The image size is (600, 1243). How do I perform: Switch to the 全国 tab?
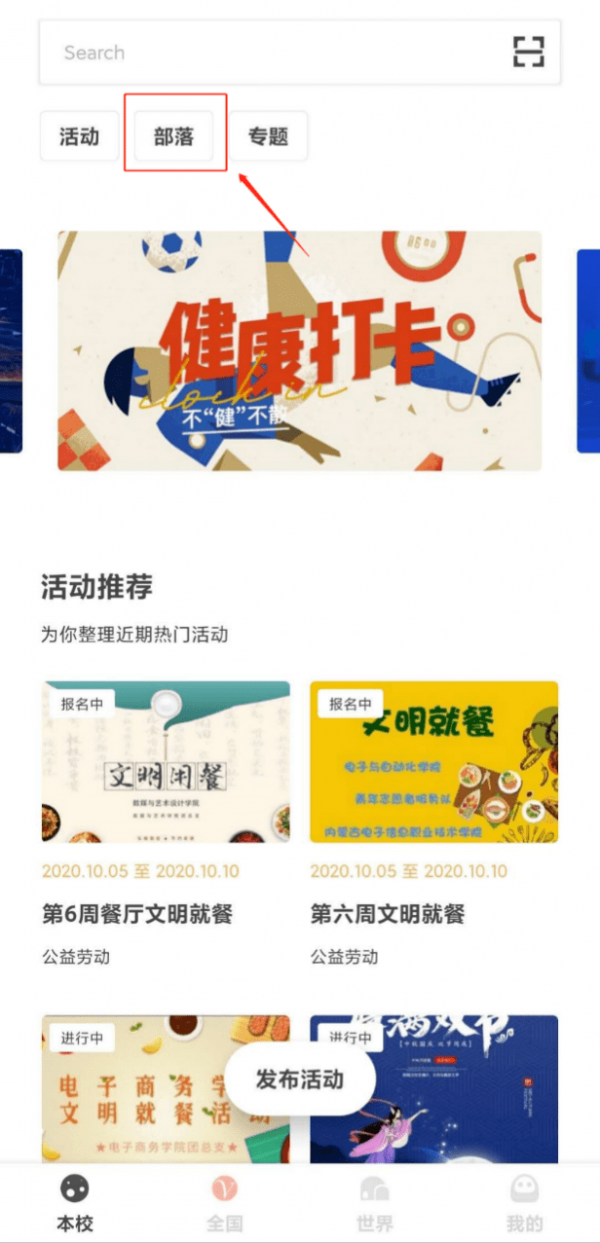click(225, 1203)
